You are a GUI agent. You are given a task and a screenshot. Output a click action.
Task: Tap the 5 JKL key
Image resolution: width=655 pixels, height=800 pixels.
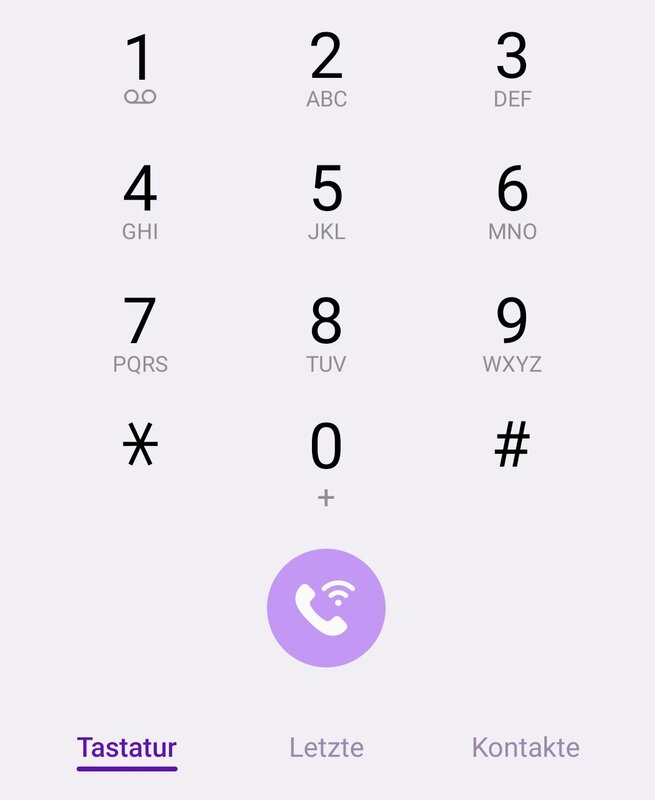click(x=326, y=201)
